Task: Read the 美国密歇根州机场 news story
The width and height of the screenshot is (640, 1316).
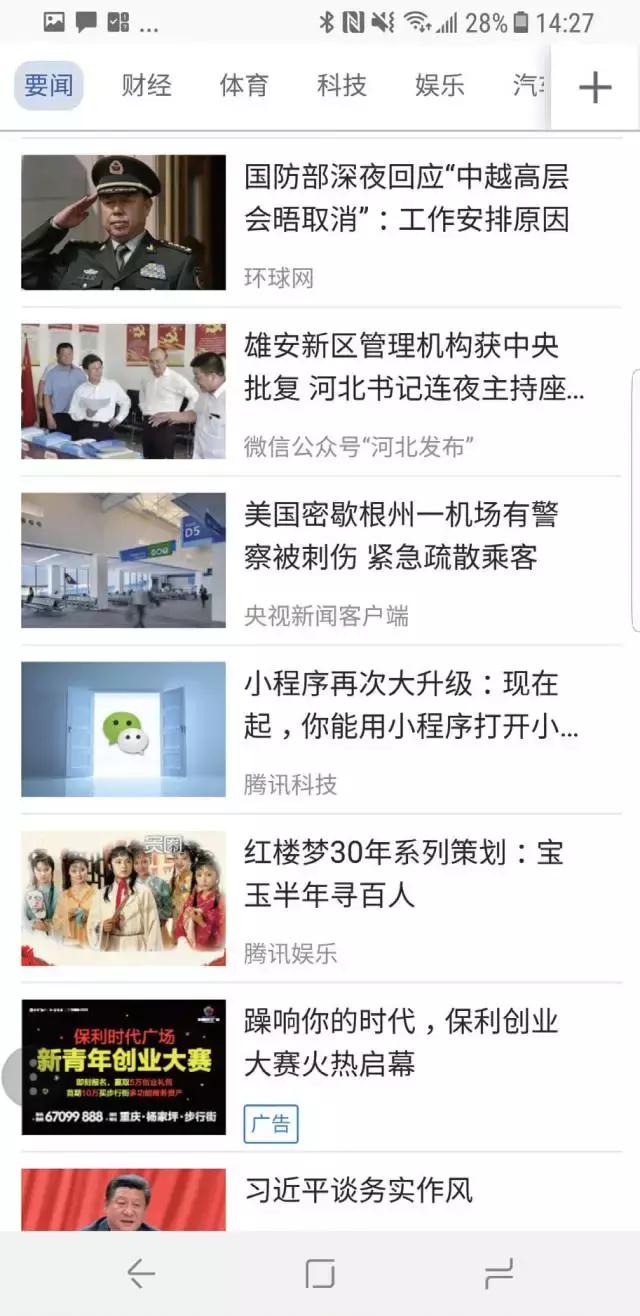Action: pos(401,536)
